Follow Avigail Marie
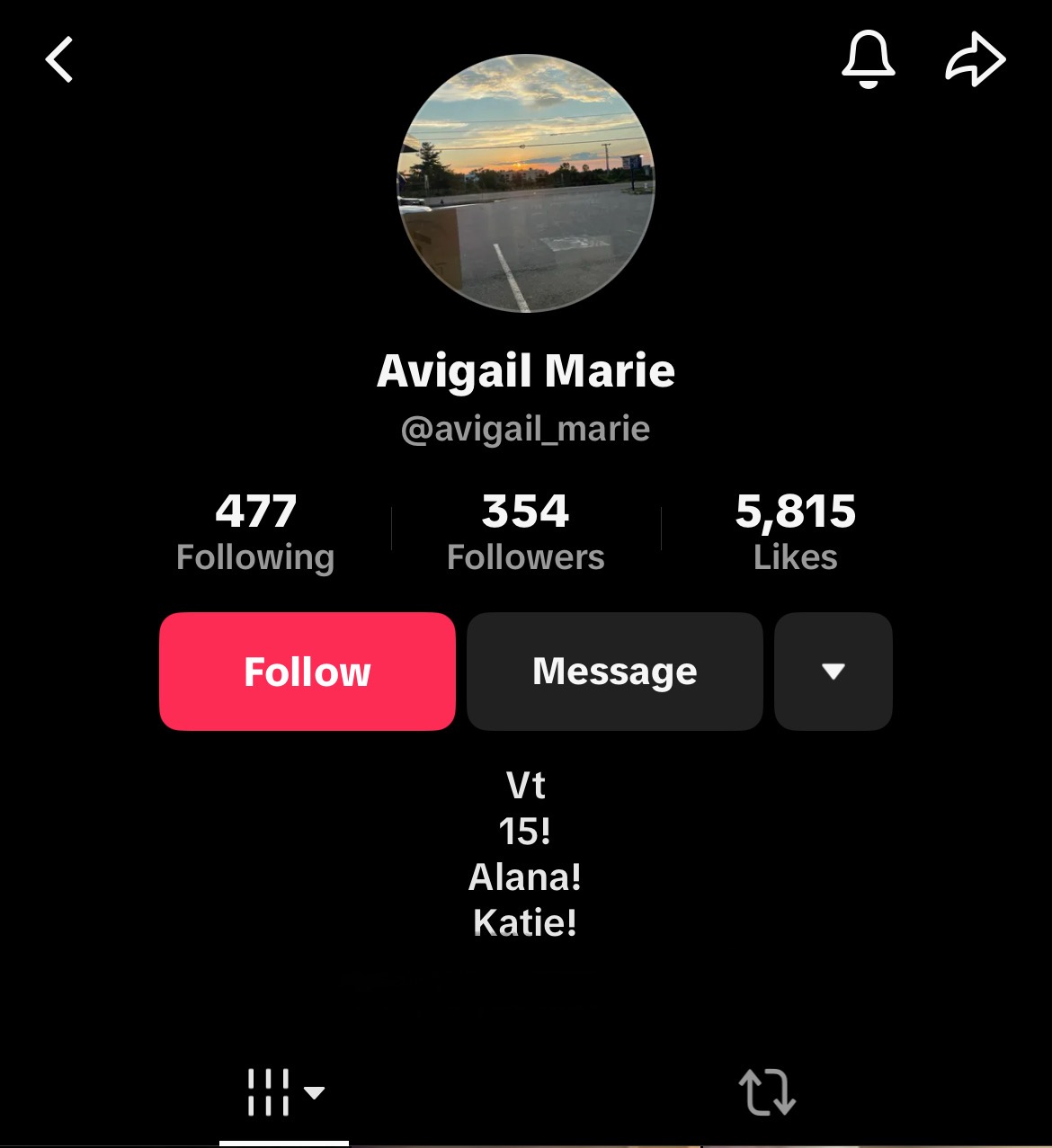 pyautogui.click(x=308, y=672)
